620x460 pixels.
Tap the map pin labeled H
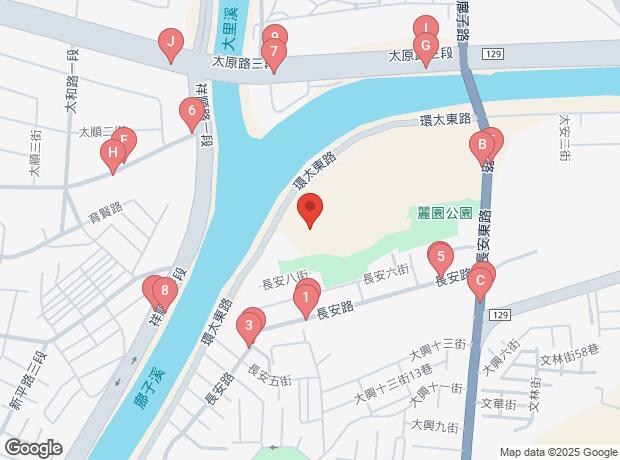(x=114, y=153)
